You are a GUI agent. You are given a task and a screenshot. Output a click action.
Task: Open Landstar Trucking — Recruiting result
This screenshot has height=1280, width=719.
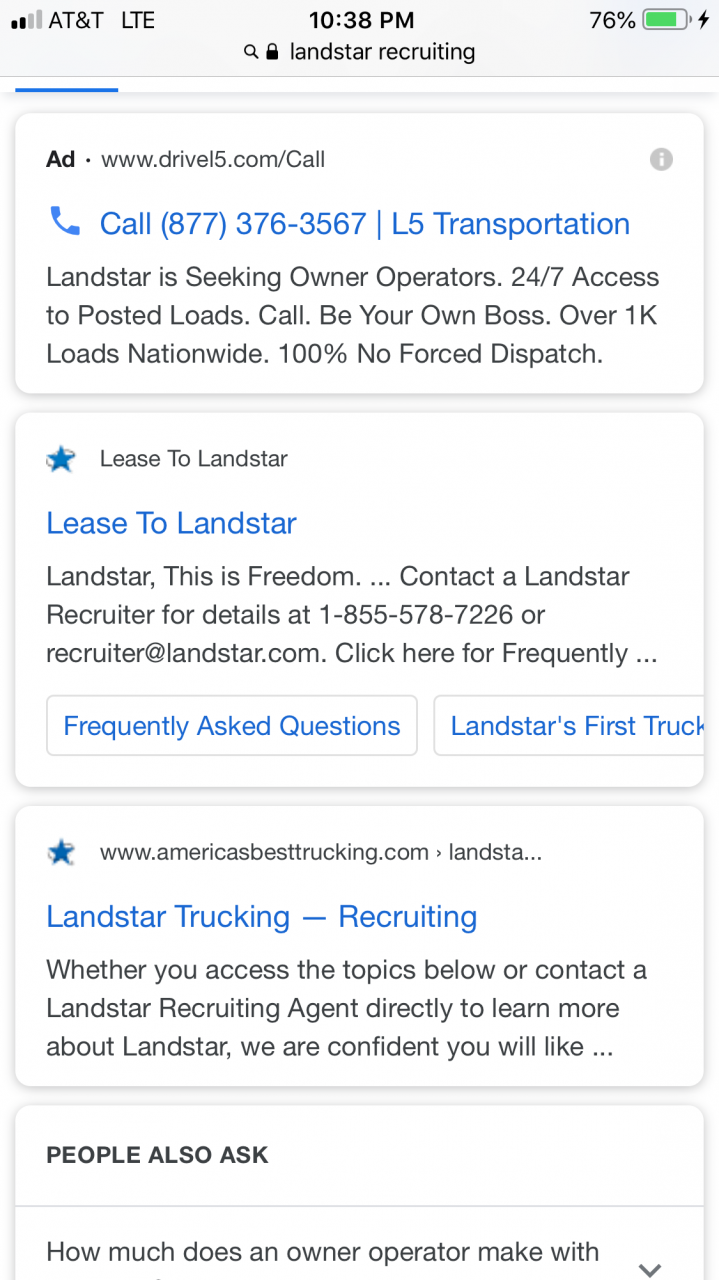[262, 917]
